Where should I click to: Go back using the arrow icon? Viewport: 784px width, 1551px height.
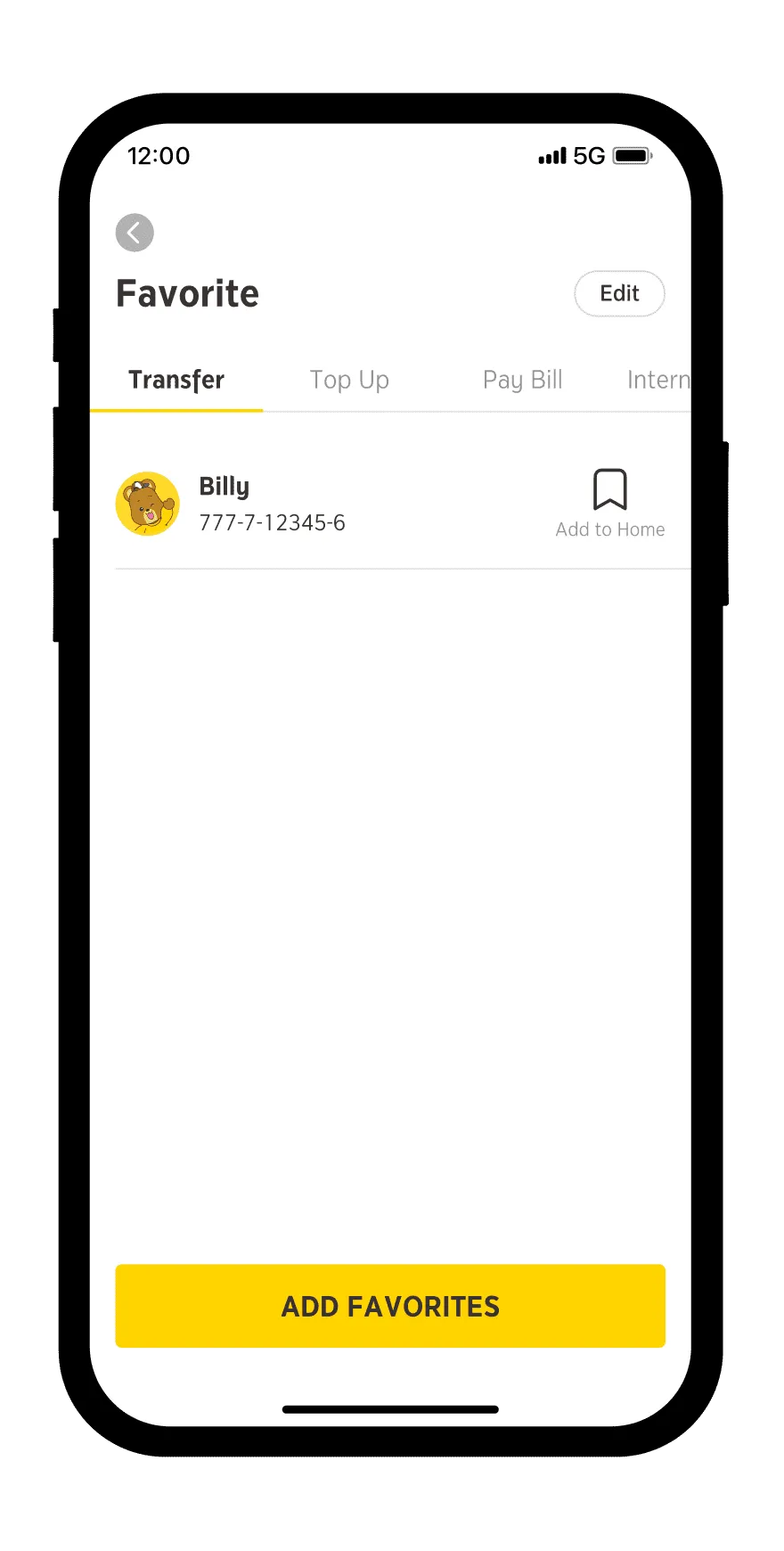(x=135, y=234)
